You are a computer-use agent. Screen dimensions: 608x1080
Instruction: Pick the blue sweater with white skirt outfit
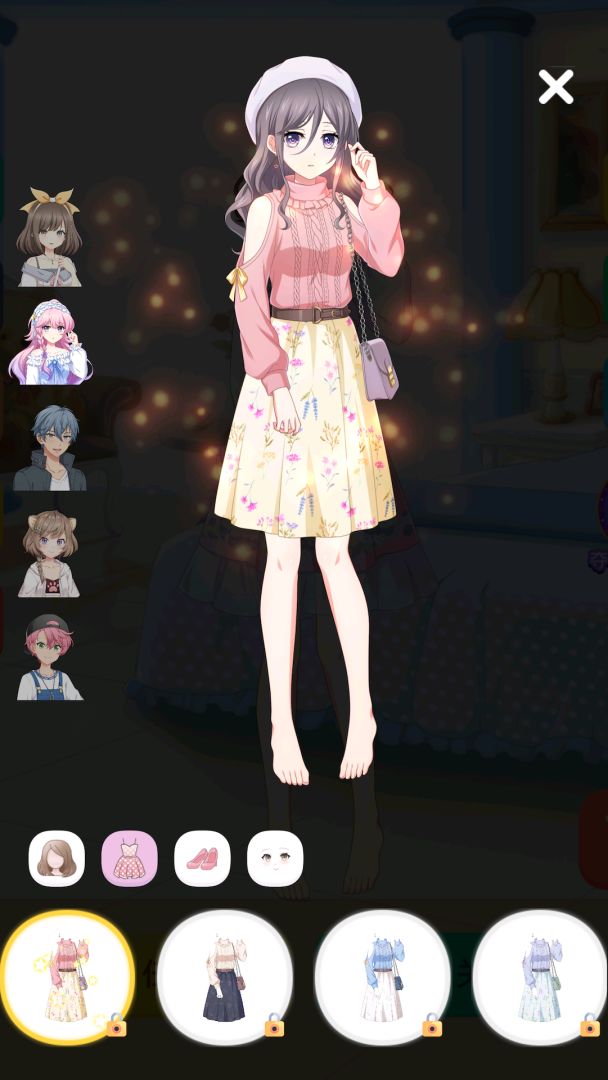[x=383, y=977]
